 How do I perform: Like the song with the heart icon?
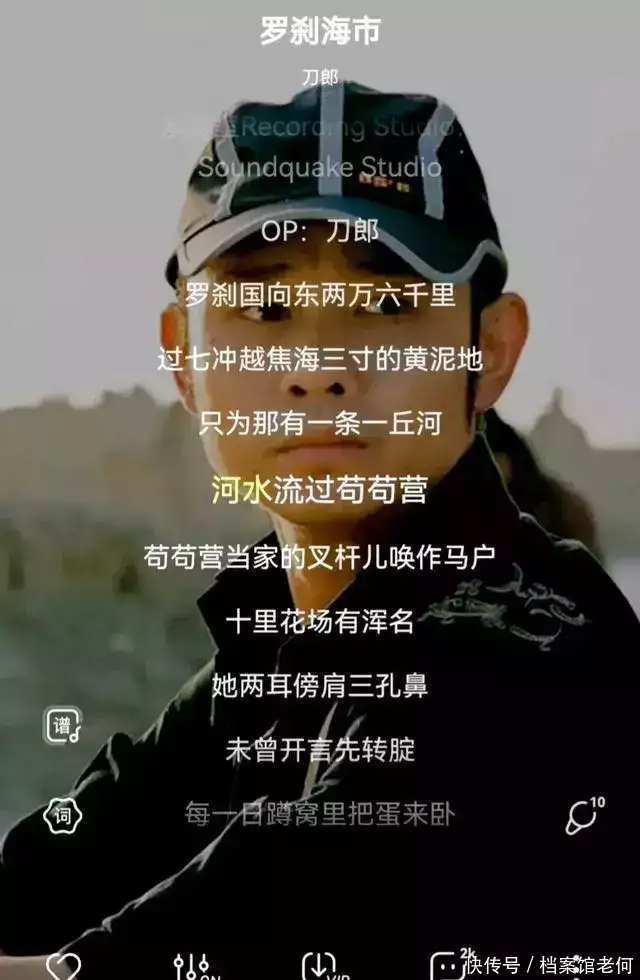pyautogui.click(x=63, y=966)
